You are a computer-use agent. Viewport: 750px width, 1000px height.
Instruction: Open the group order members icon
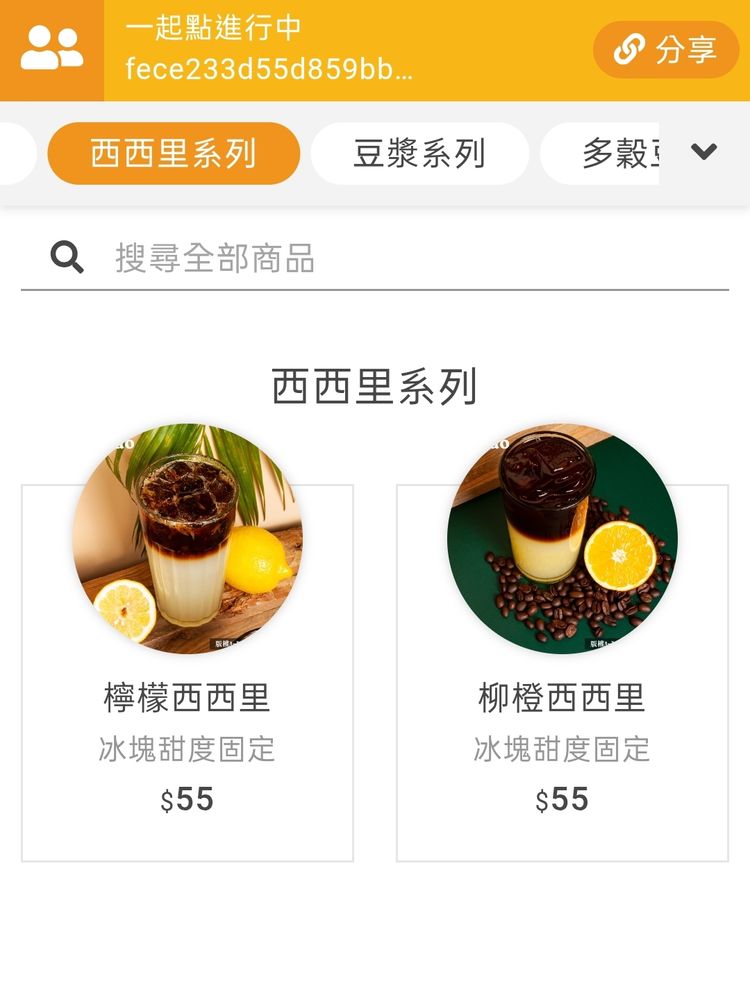[x=52, y=49]
